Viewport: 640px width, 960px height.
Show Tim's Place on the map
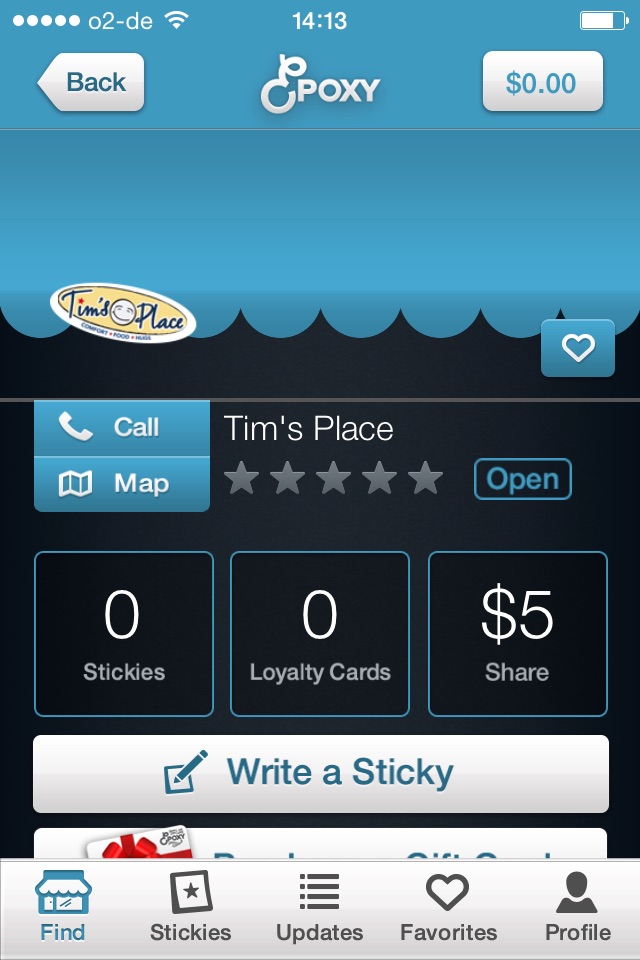[122, 485]
